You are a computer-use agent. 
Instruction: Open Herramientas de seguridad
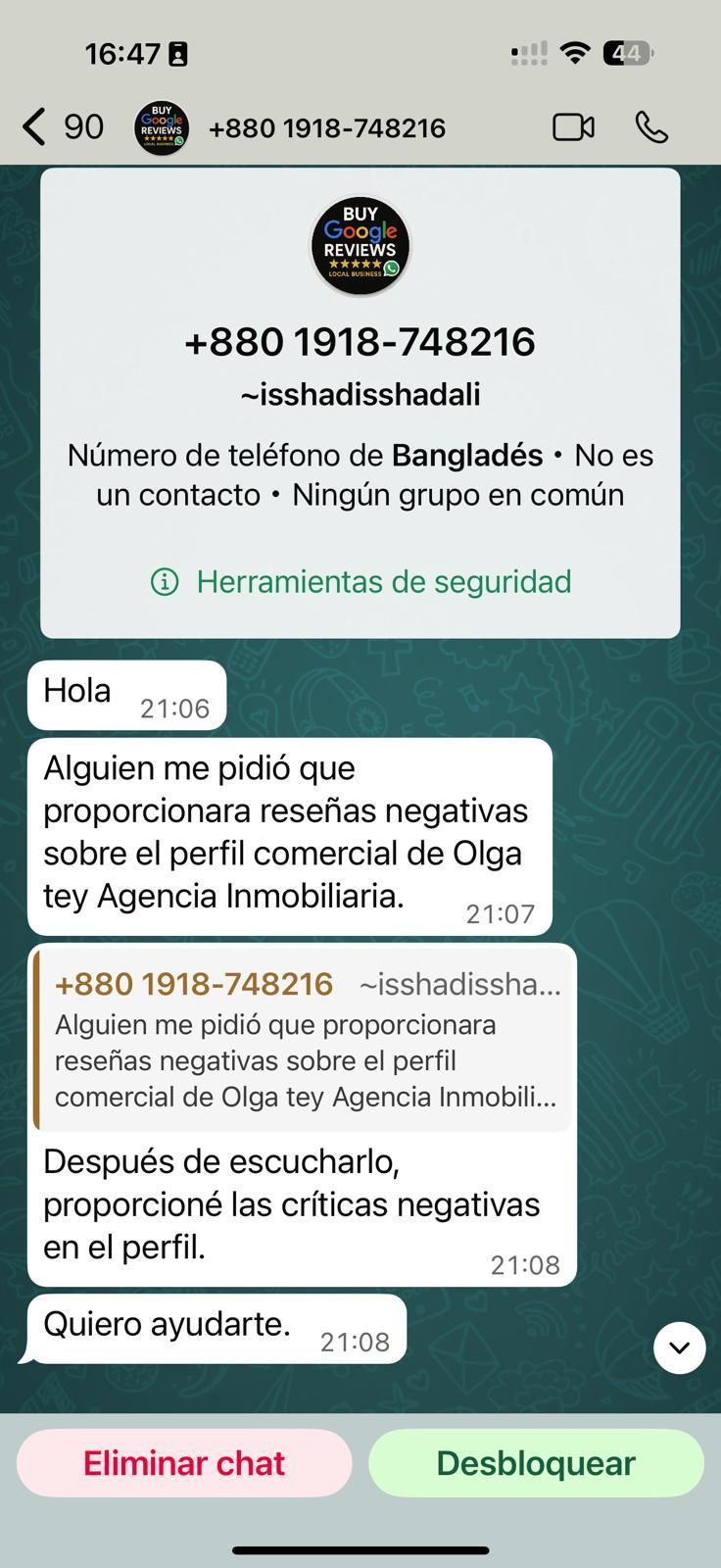(x=360, y=582)
